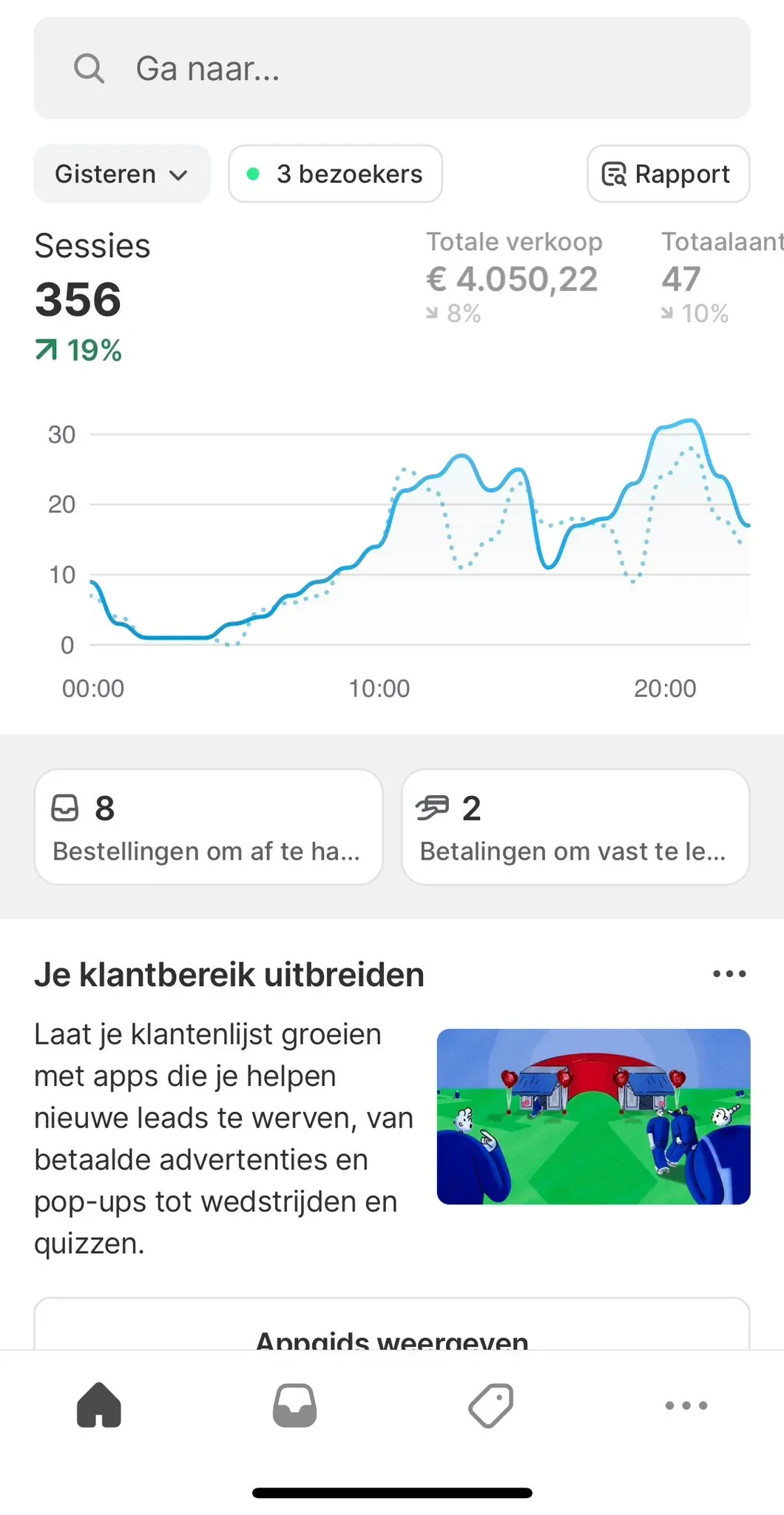This screenshot has height=1515, width=784.
Task: Open the 2 Betalingen om vast te leggen card
Action: (x=575, y=827)
